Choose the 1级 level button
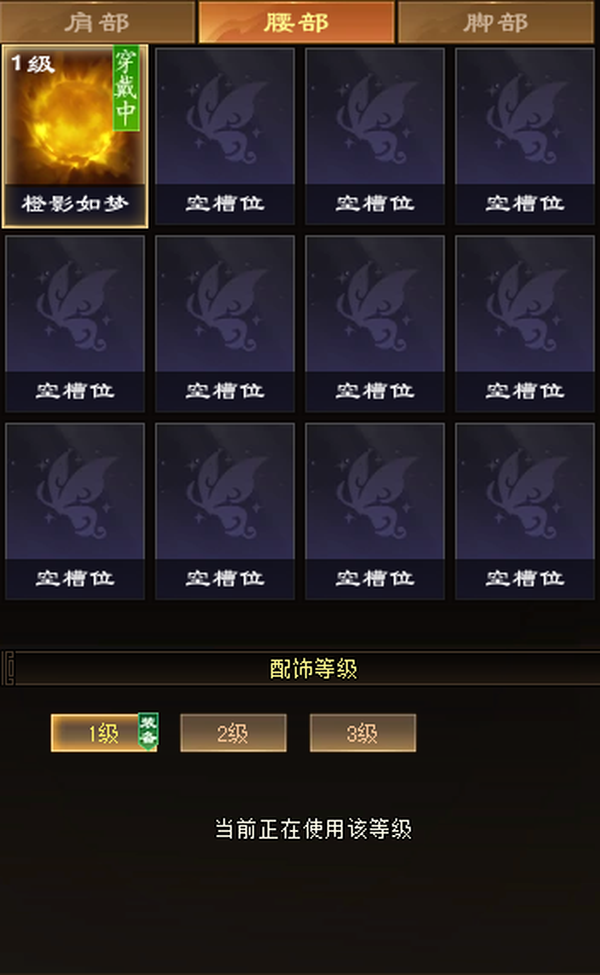The image size is (600, 975). [x=104, y=733]
